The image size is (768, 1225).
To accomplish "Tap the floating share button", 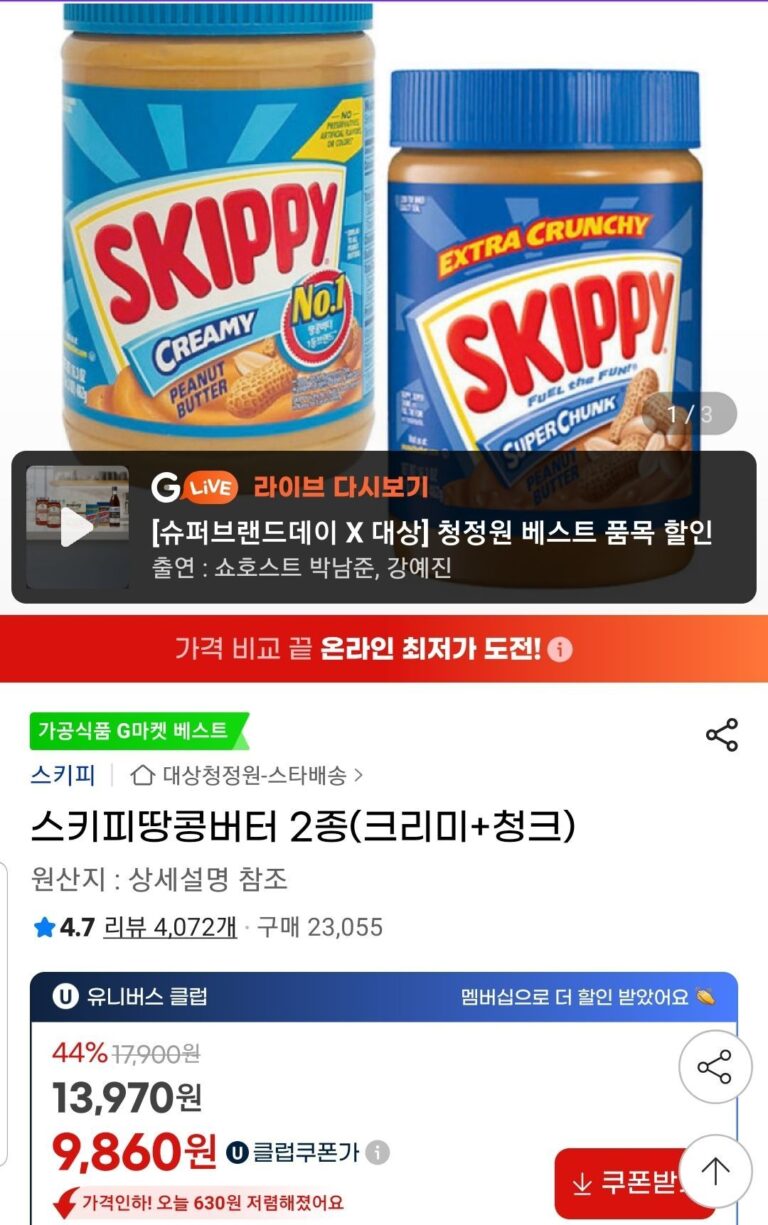I will click(715, 1067).
